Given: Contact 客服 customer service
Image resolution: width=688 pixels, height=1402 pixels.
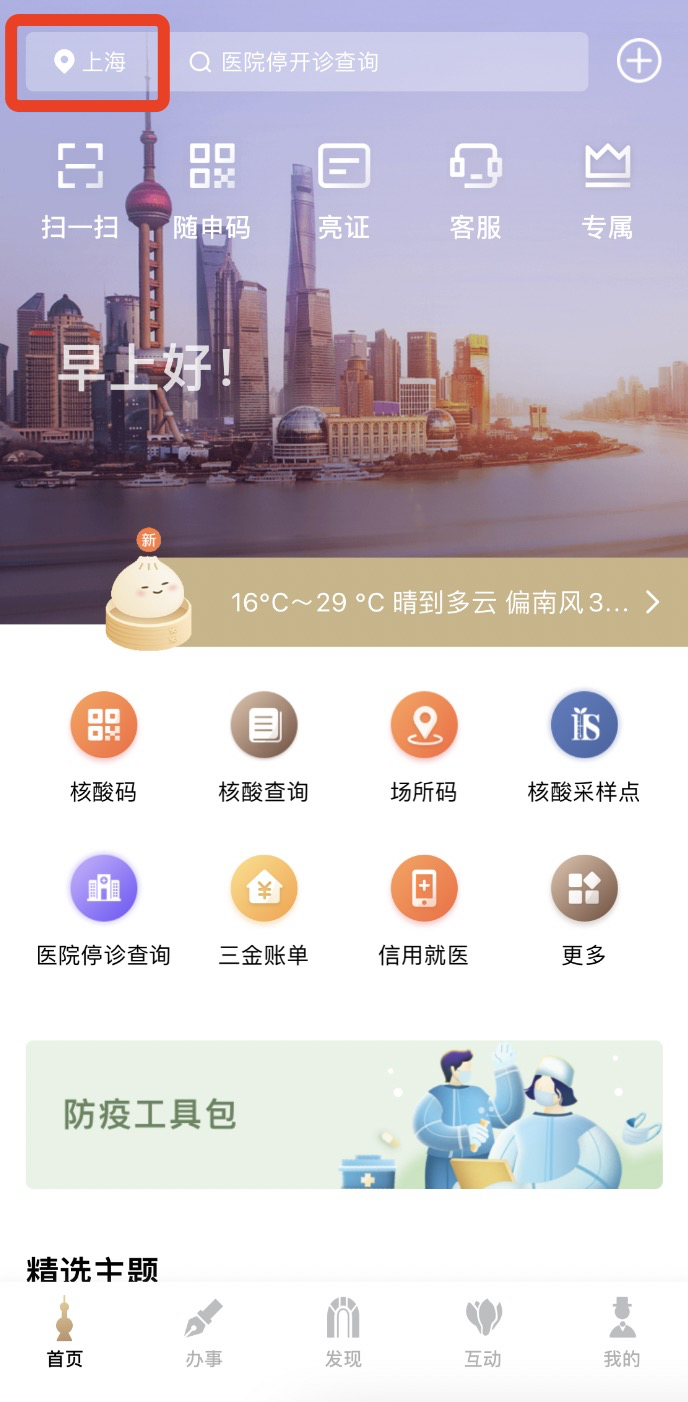Looking at the screenshot, I should coord(475,190).
